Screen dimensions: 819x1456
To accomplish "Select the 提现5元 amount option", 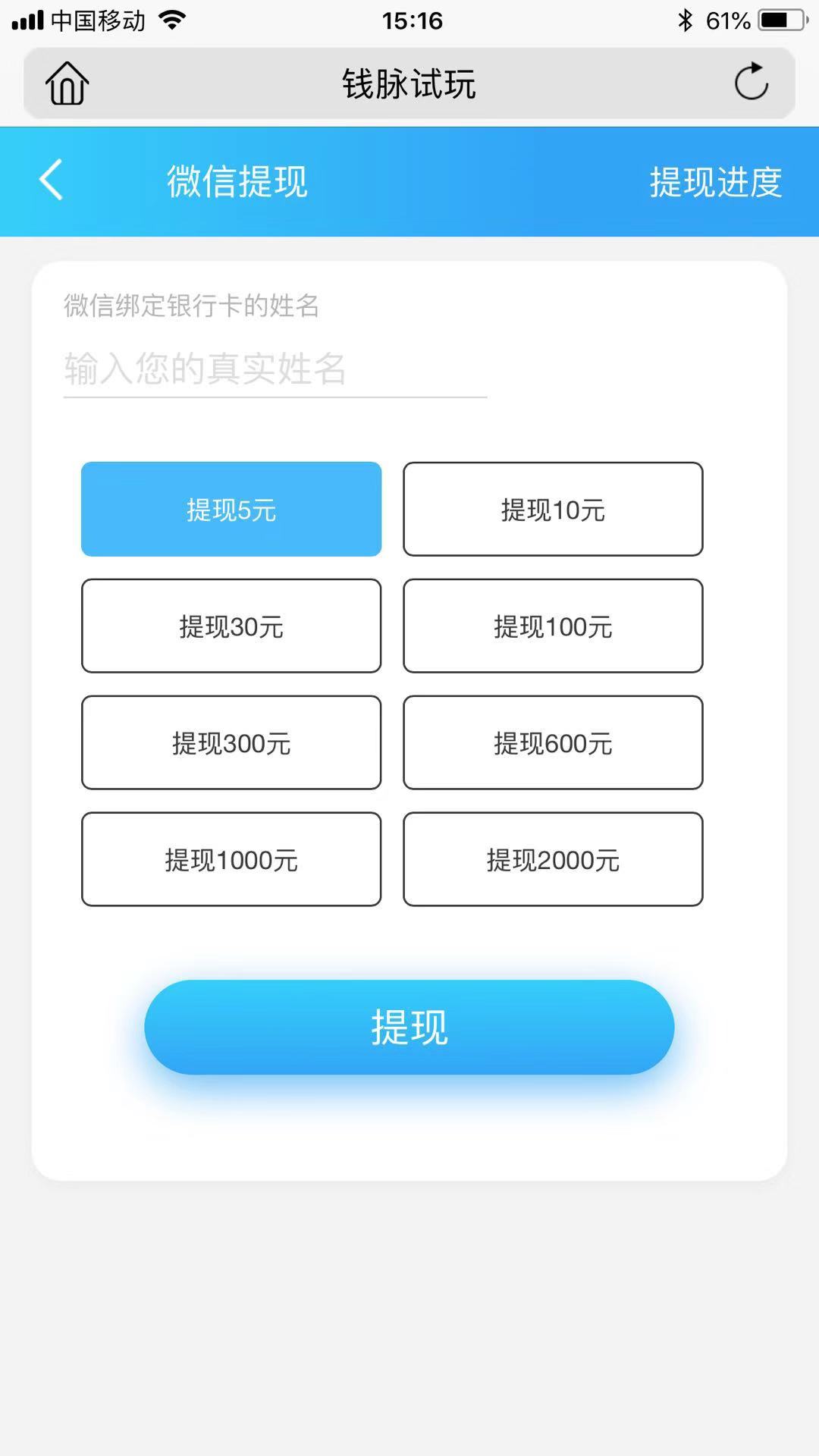I will [231, 509].
